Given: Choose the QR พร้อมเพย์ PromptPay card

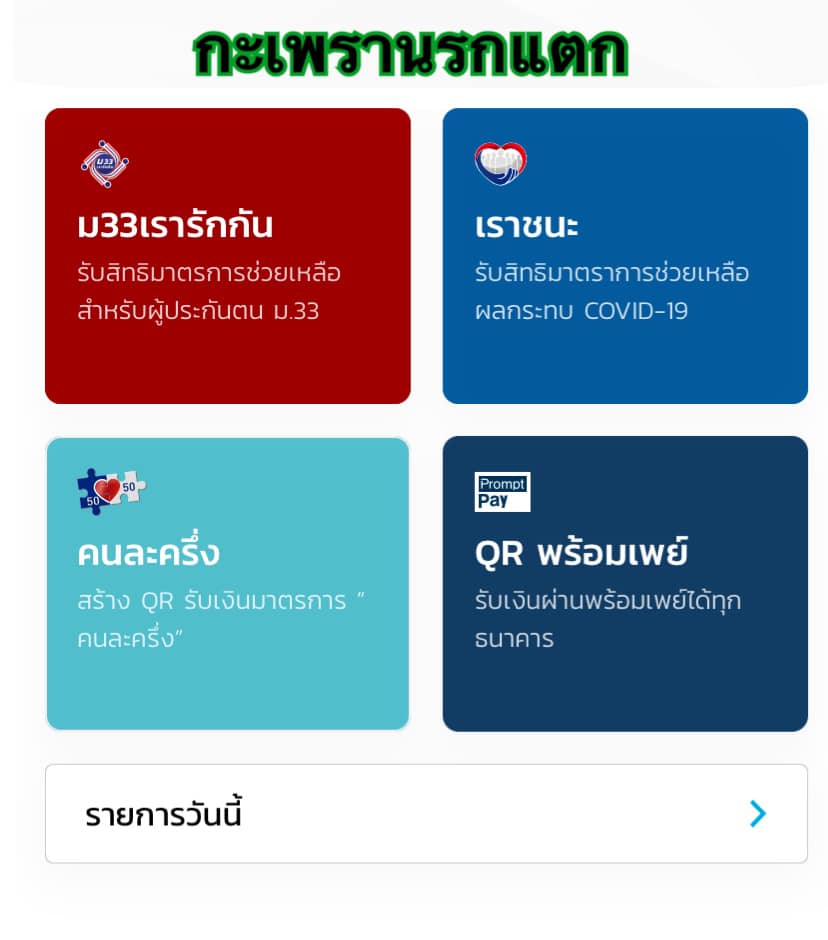Looking at the screenshot, I should coord(625,584).
